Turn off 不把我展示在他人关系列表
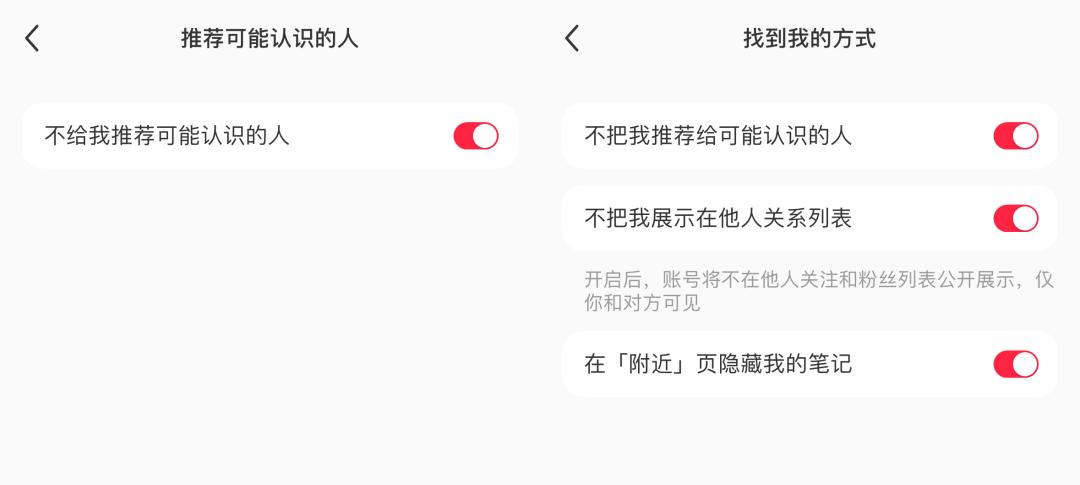Viewport: 1080px width, 485px height. [x=1015, y=218]
